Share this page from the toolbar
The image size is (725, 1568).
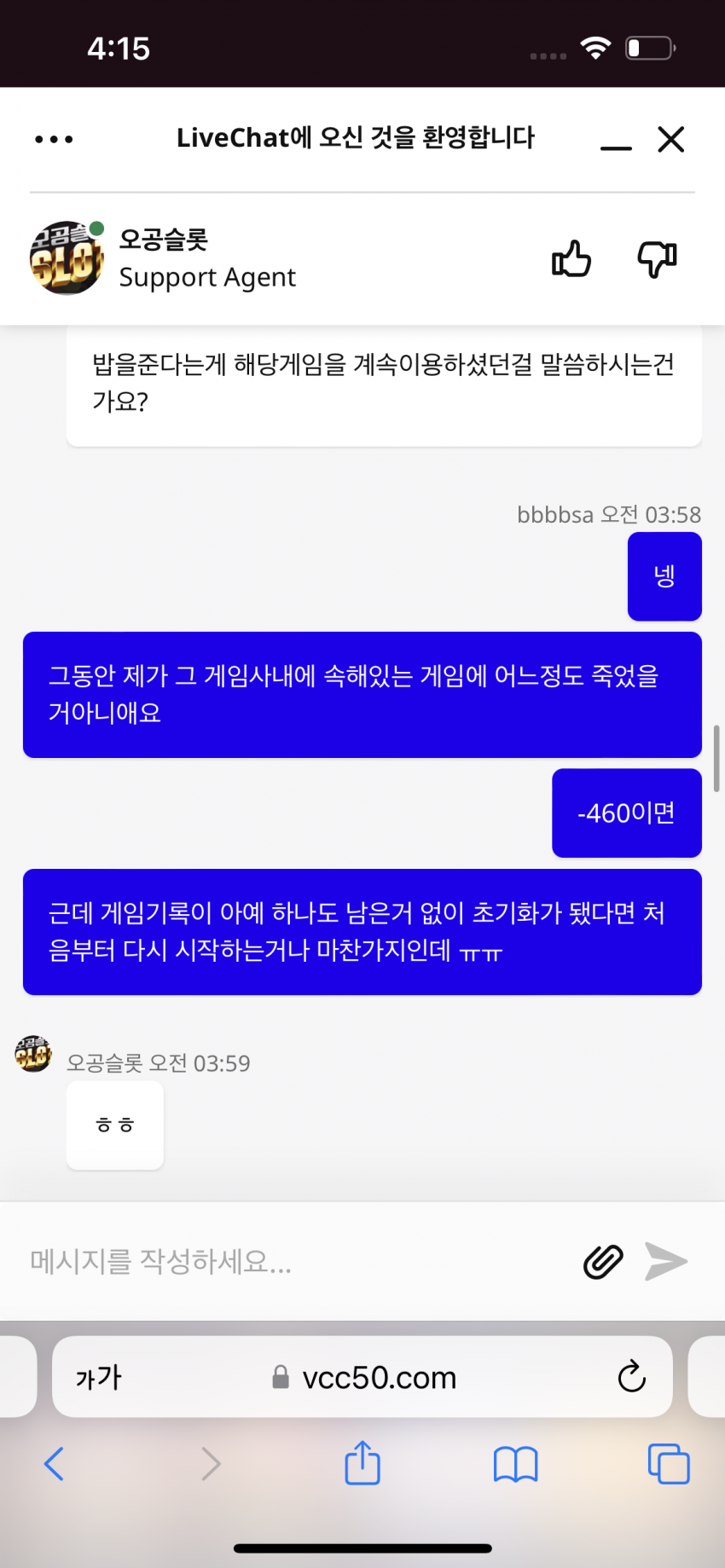(x=362, y=1462)
